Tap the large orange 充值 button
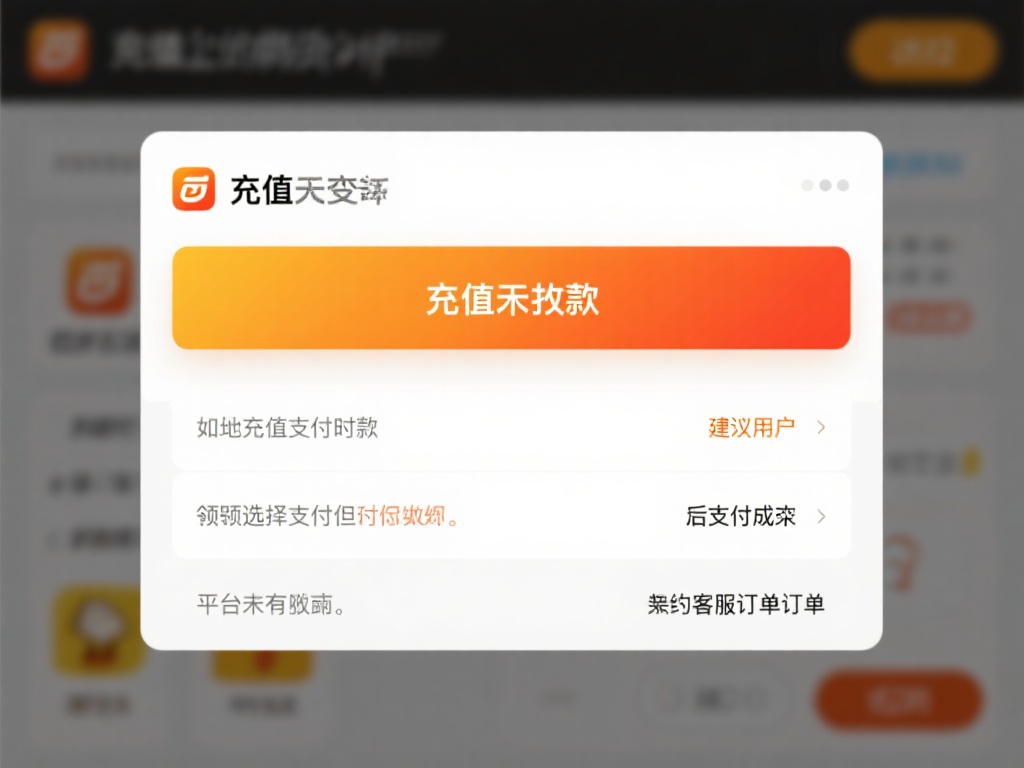Screen dimensions: 1024x768 click(x=511, y=298)
